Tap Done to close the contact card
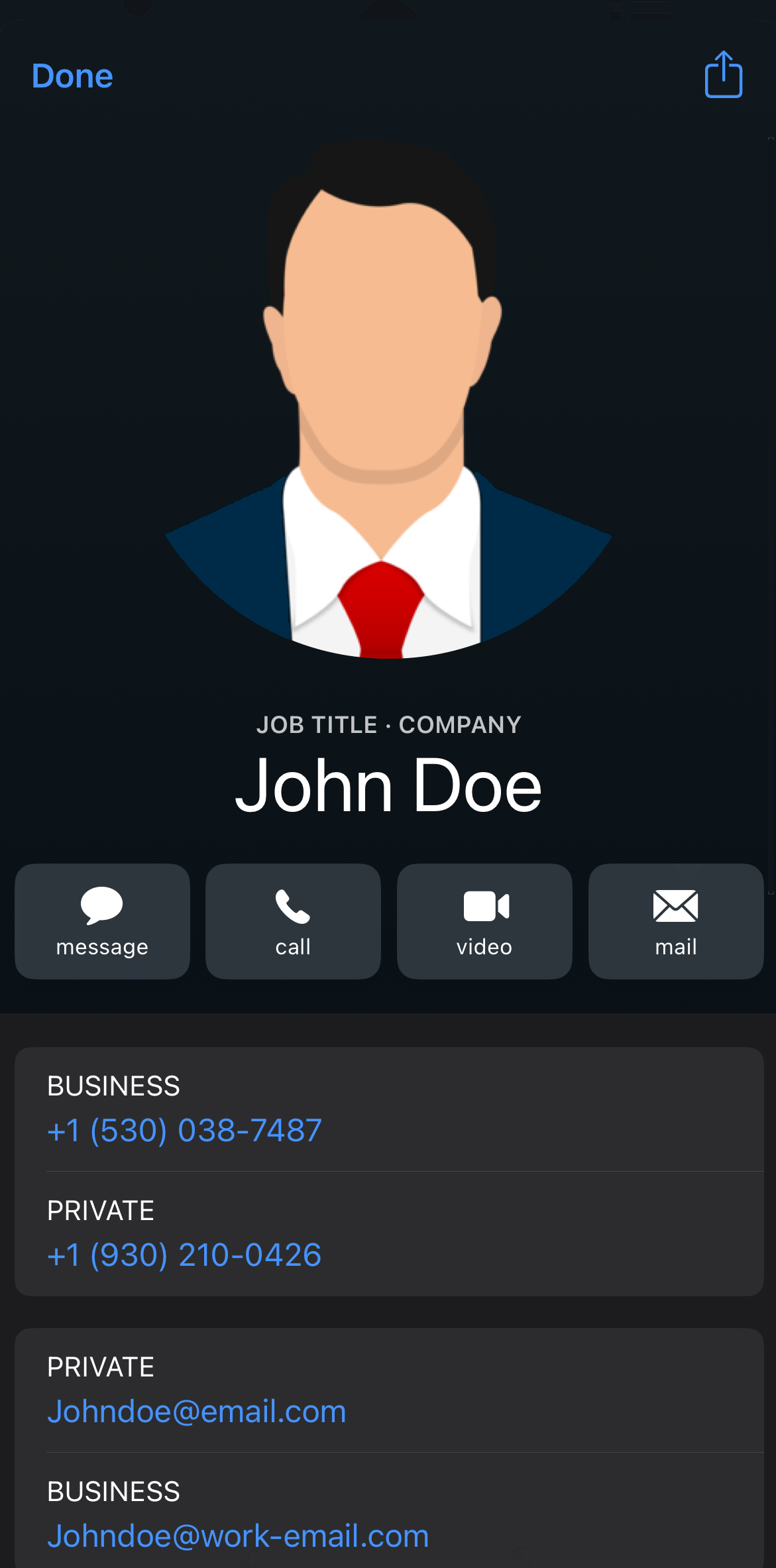Viewport: 776px width, 1568px height. [x=72, y=76]
